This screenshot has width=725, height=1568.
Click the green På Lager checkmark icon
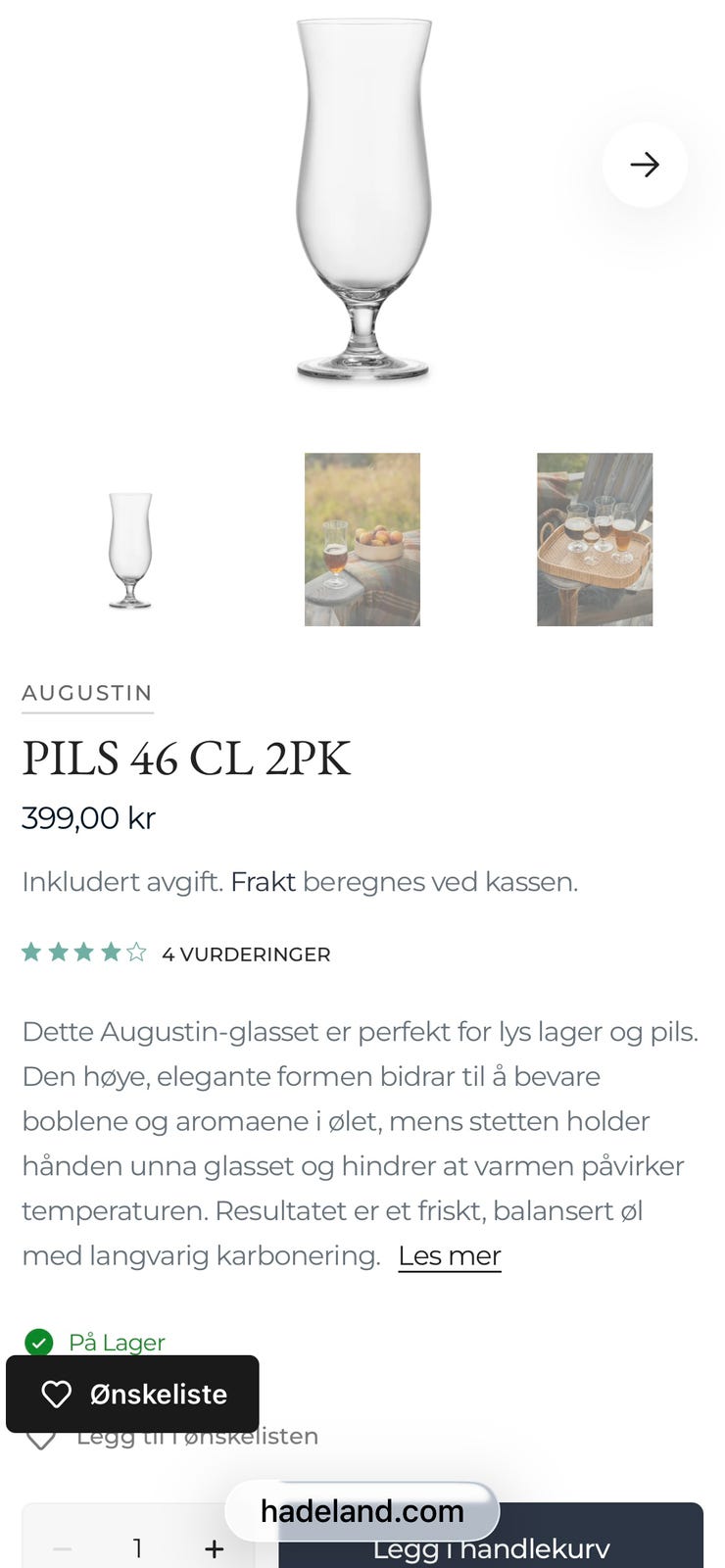(41, 1343)
